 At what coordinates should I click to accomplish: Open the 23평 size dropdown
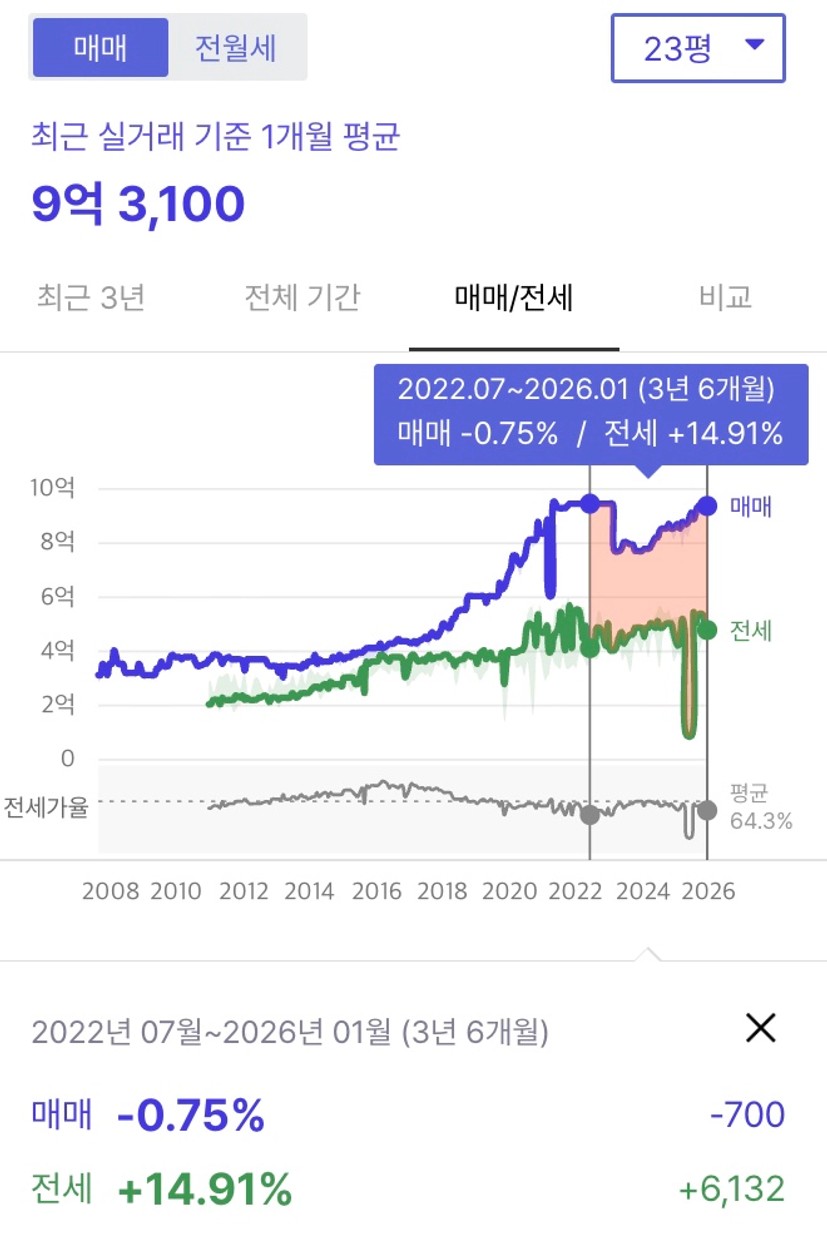698,47
